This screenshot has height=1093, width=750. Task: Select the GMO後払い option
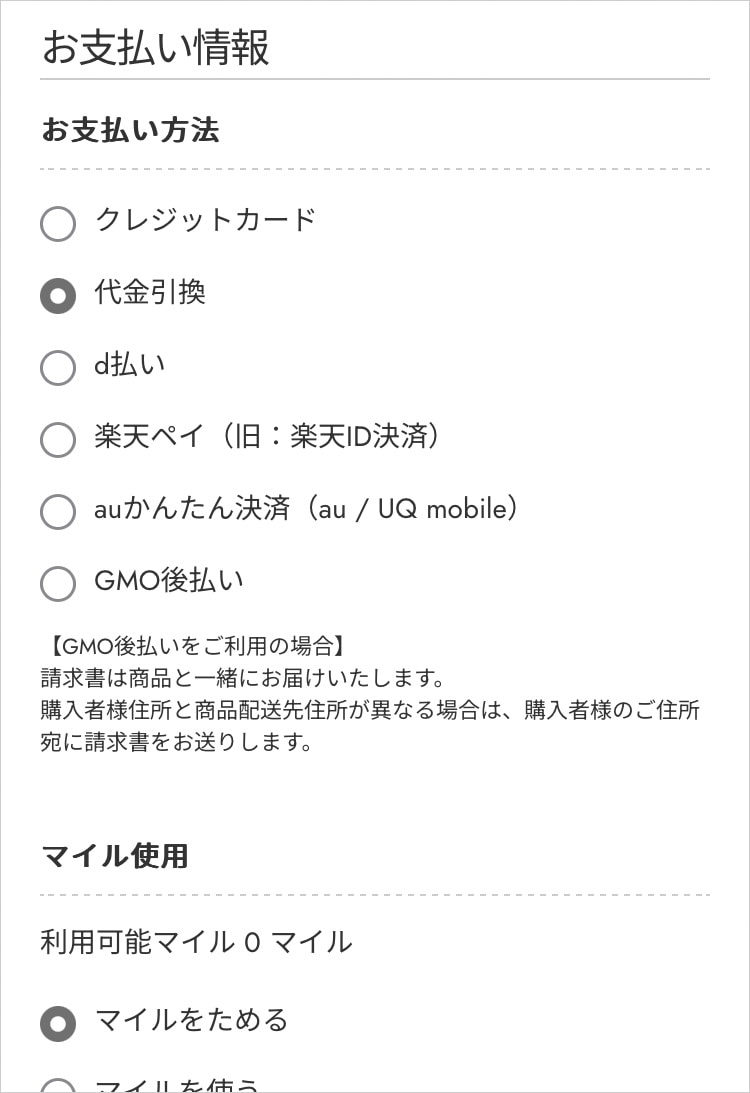(x=58, y=583)
